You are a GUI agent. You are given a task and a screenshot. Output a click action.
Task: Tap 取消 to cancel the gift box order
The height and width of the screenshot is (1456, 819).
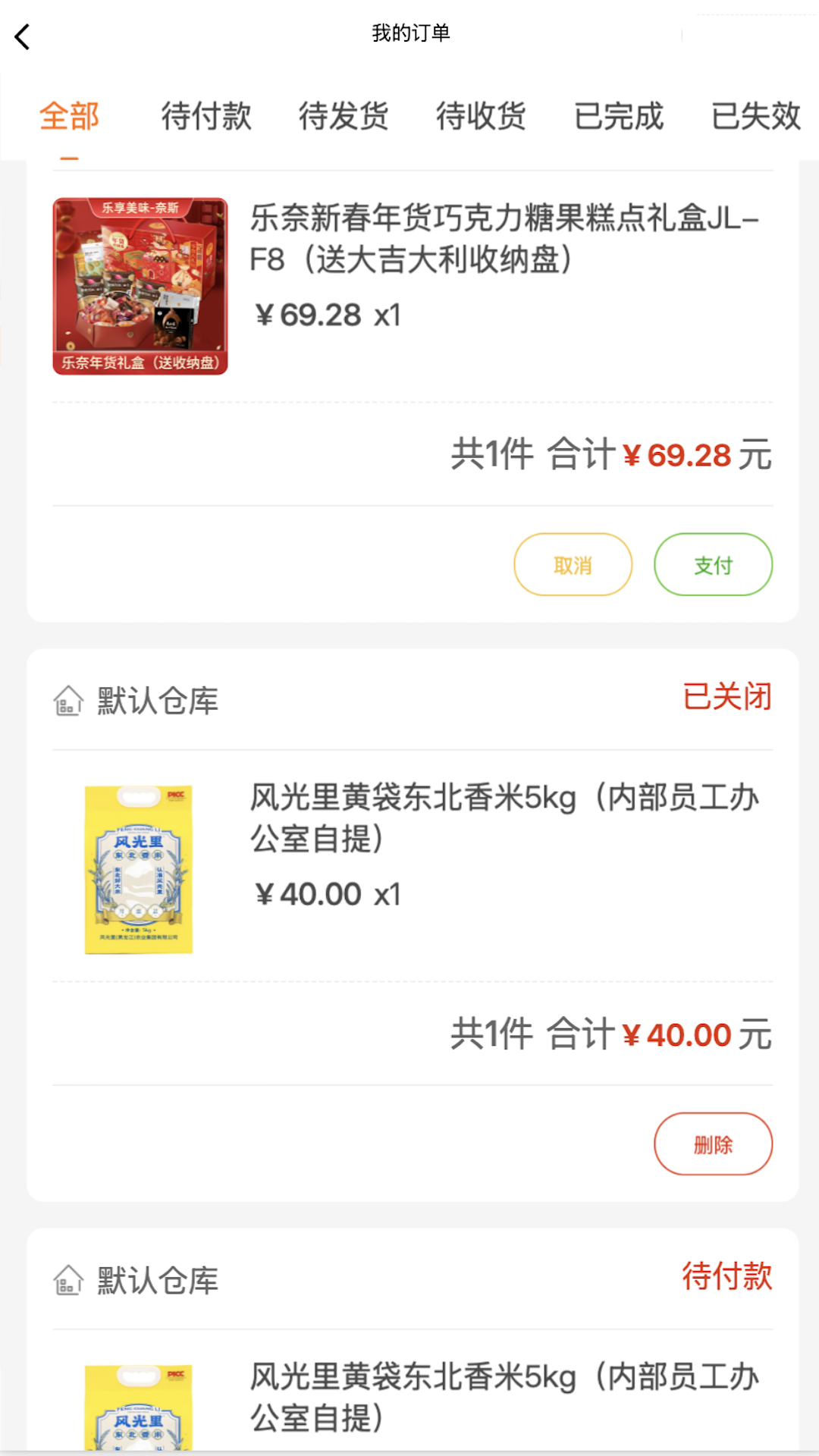[x=573, y=564]
